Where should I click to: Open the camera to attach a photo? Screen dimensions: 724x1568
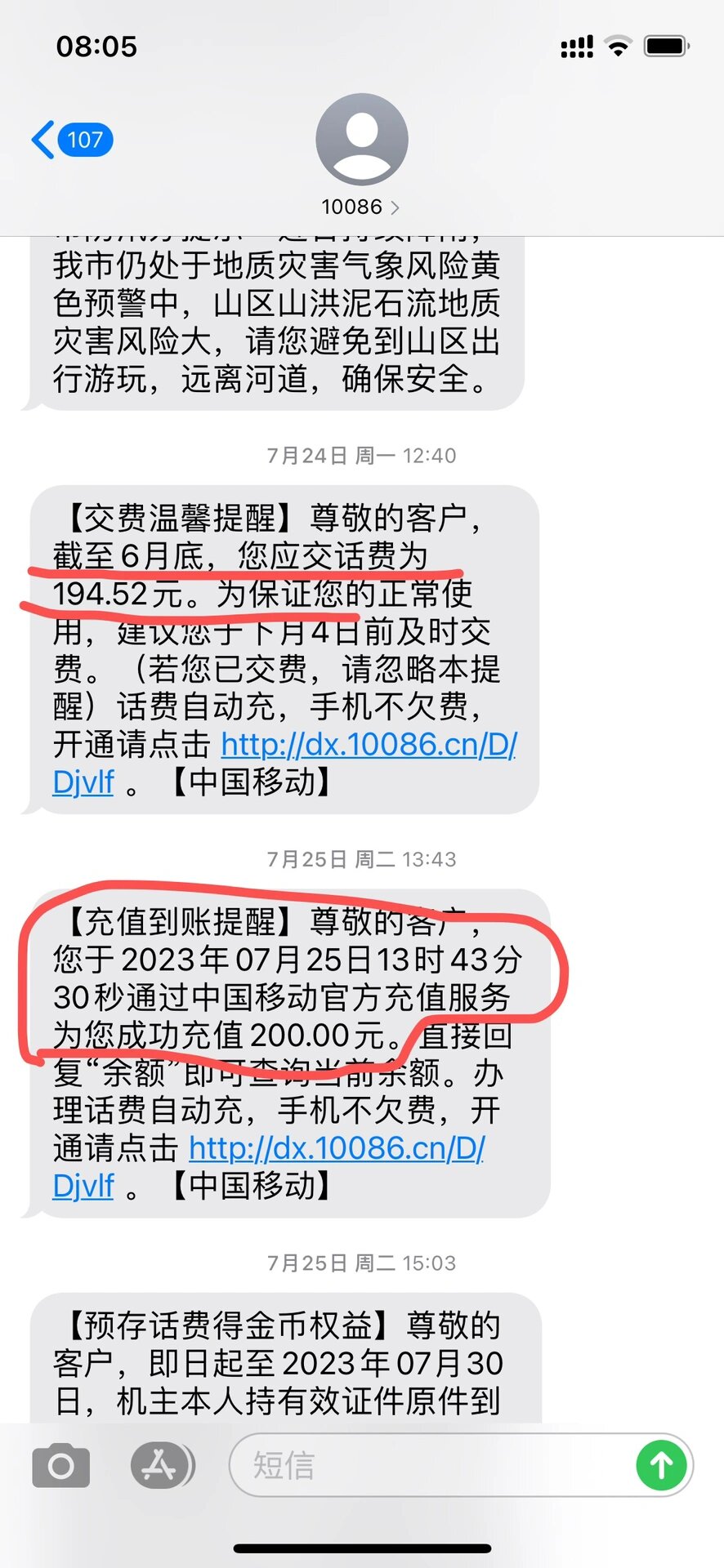pos(60,1466)
